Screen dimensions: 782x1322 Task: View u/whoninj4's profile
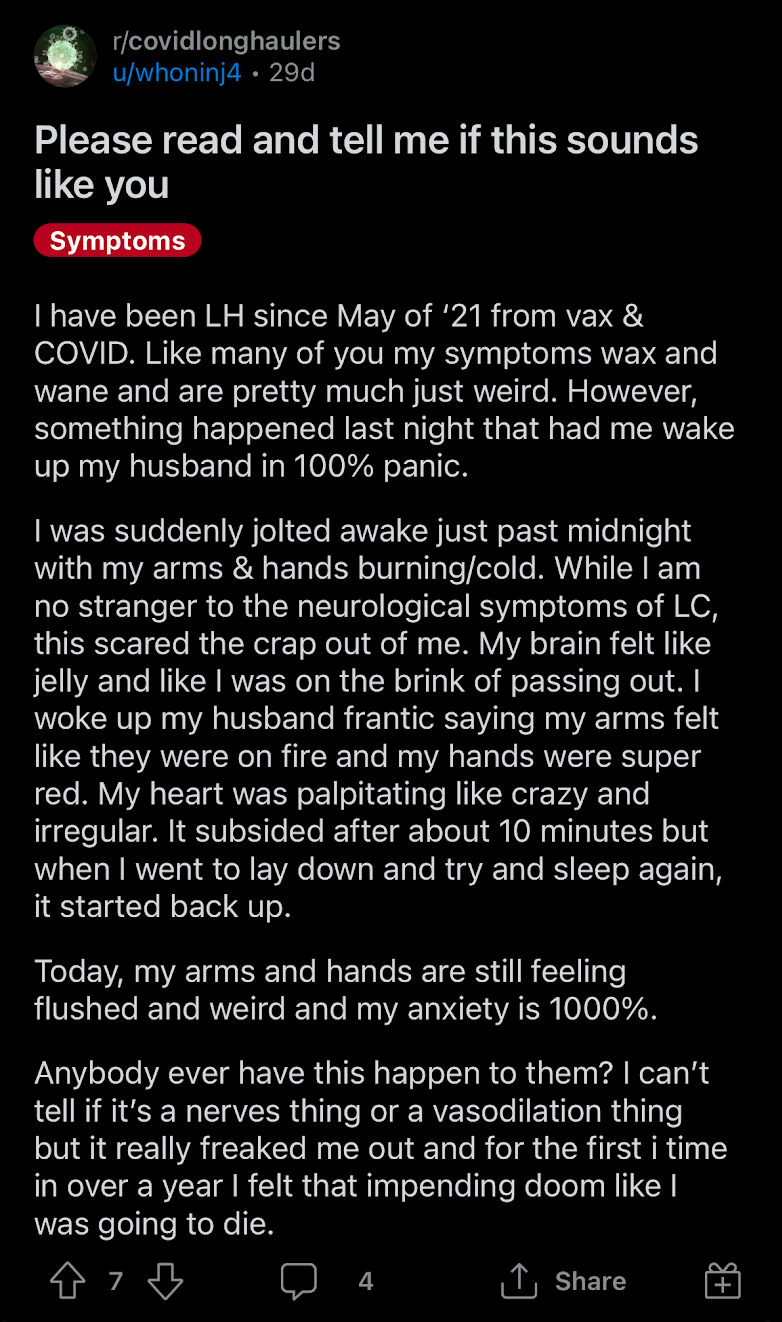pos(177,73)
